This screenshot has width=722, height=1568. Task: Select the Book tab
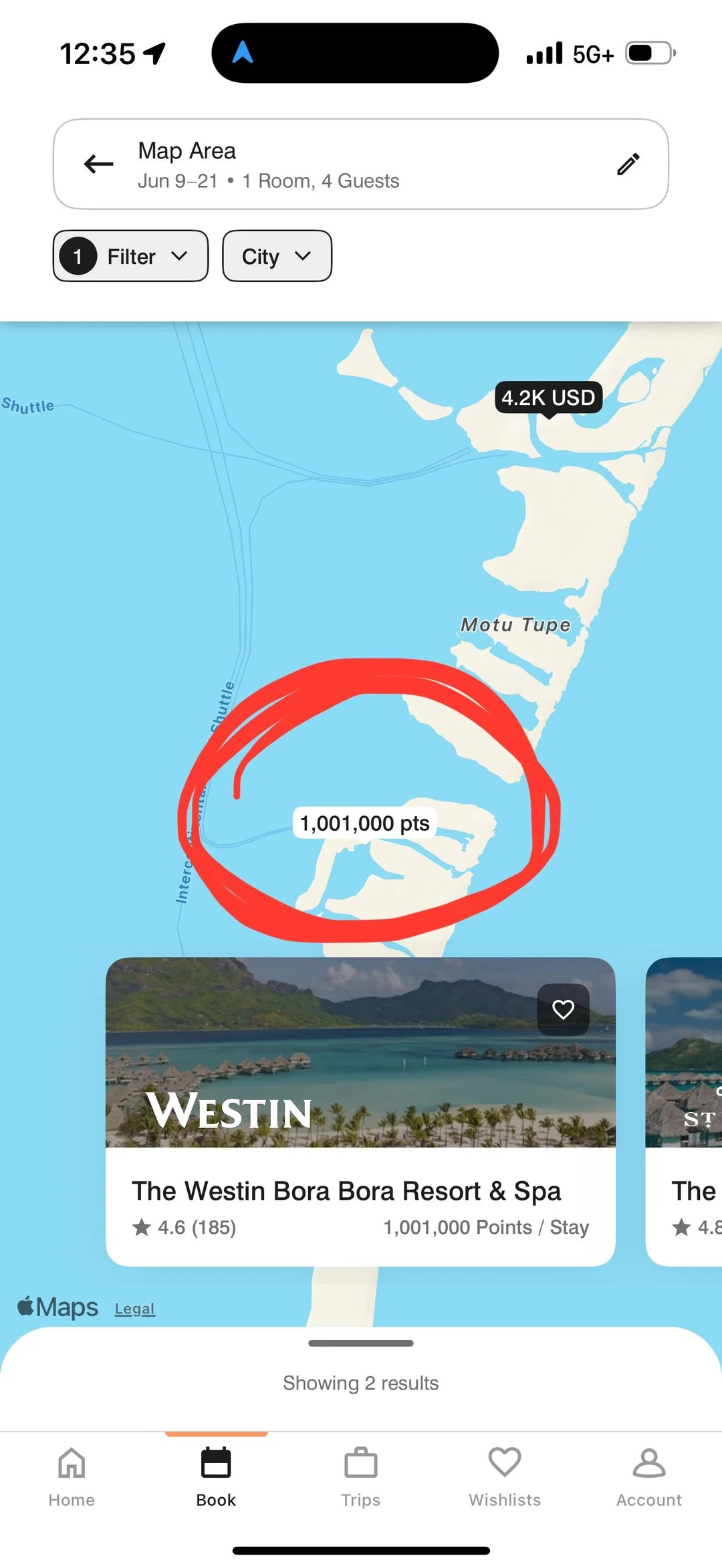[216, 1477]
